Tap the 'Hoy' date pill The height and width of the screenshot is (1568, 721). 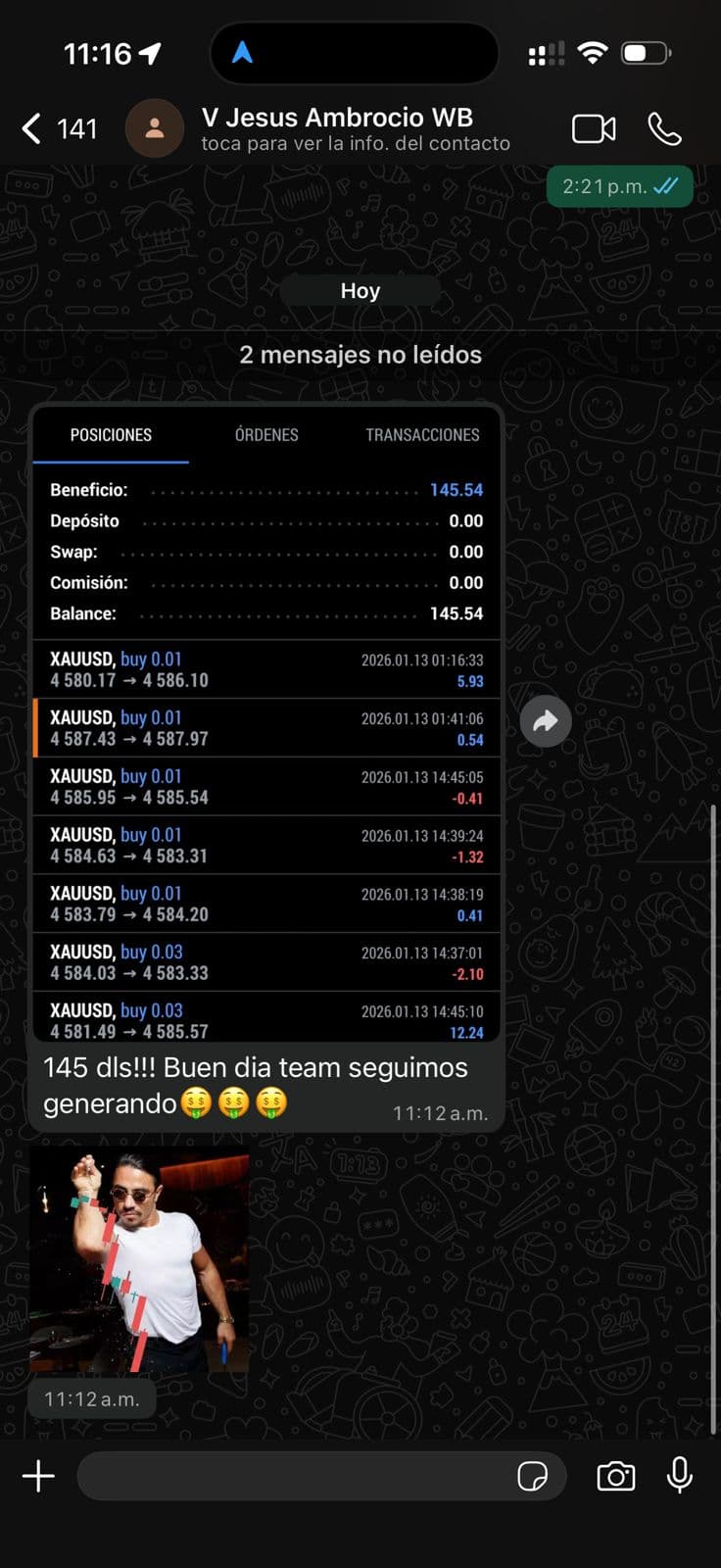click(x=360, y=290)
